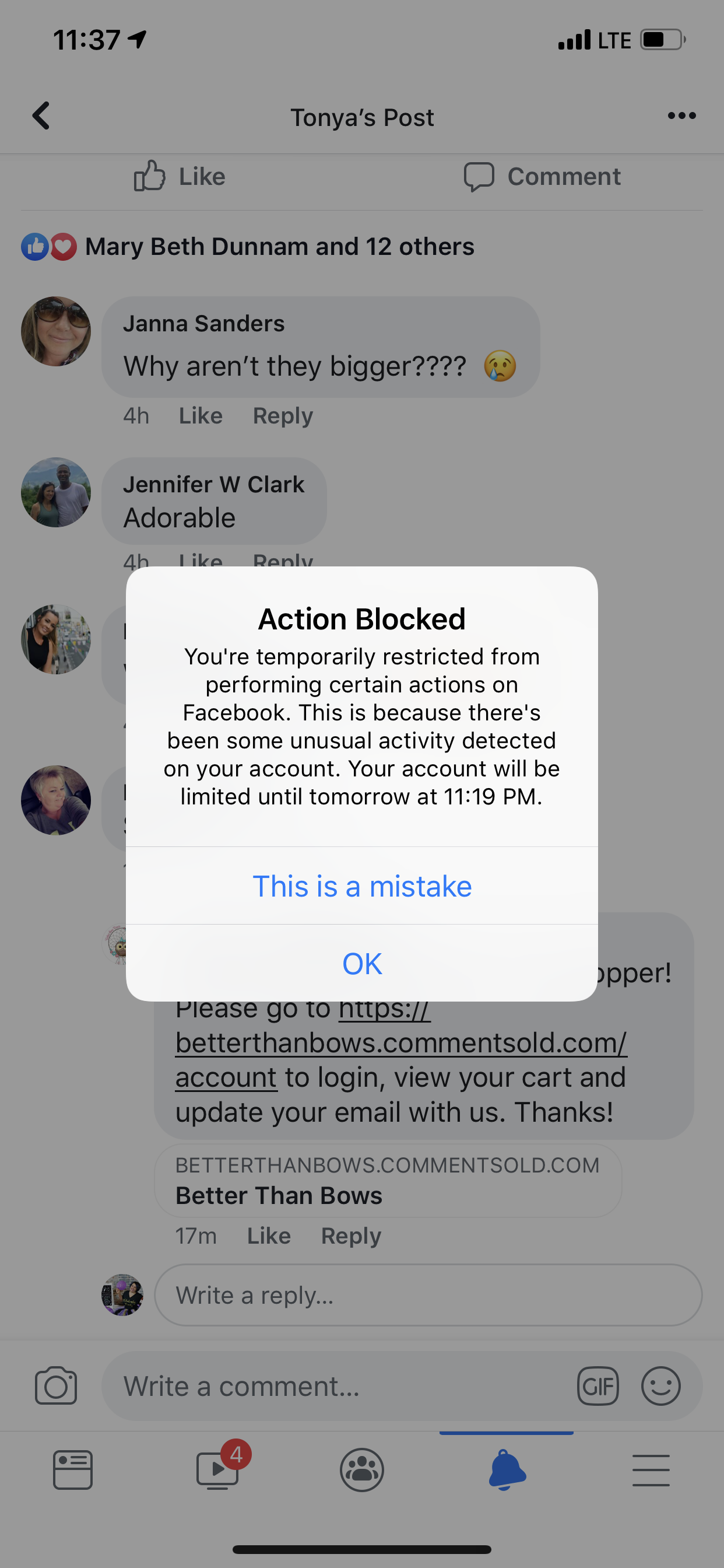724x1568 pixels.
Task: Switch to the Groups tab
Action: pyautogui.click(x=362, y=1470)
